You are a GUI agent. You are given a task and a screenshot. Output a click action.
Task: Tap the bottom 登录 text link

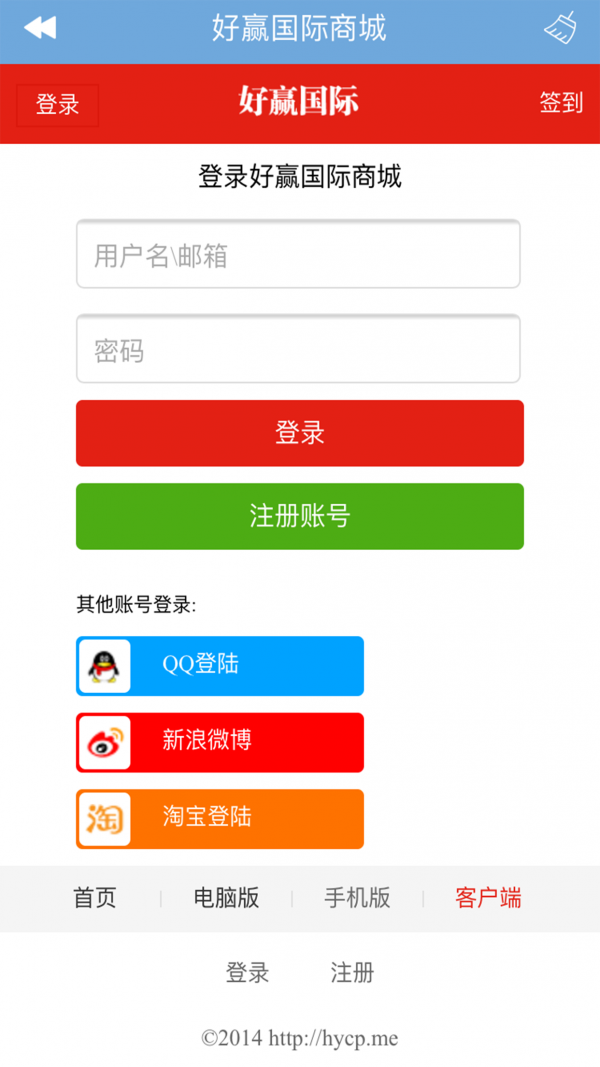pyautogui.click(x=247, y=972)
